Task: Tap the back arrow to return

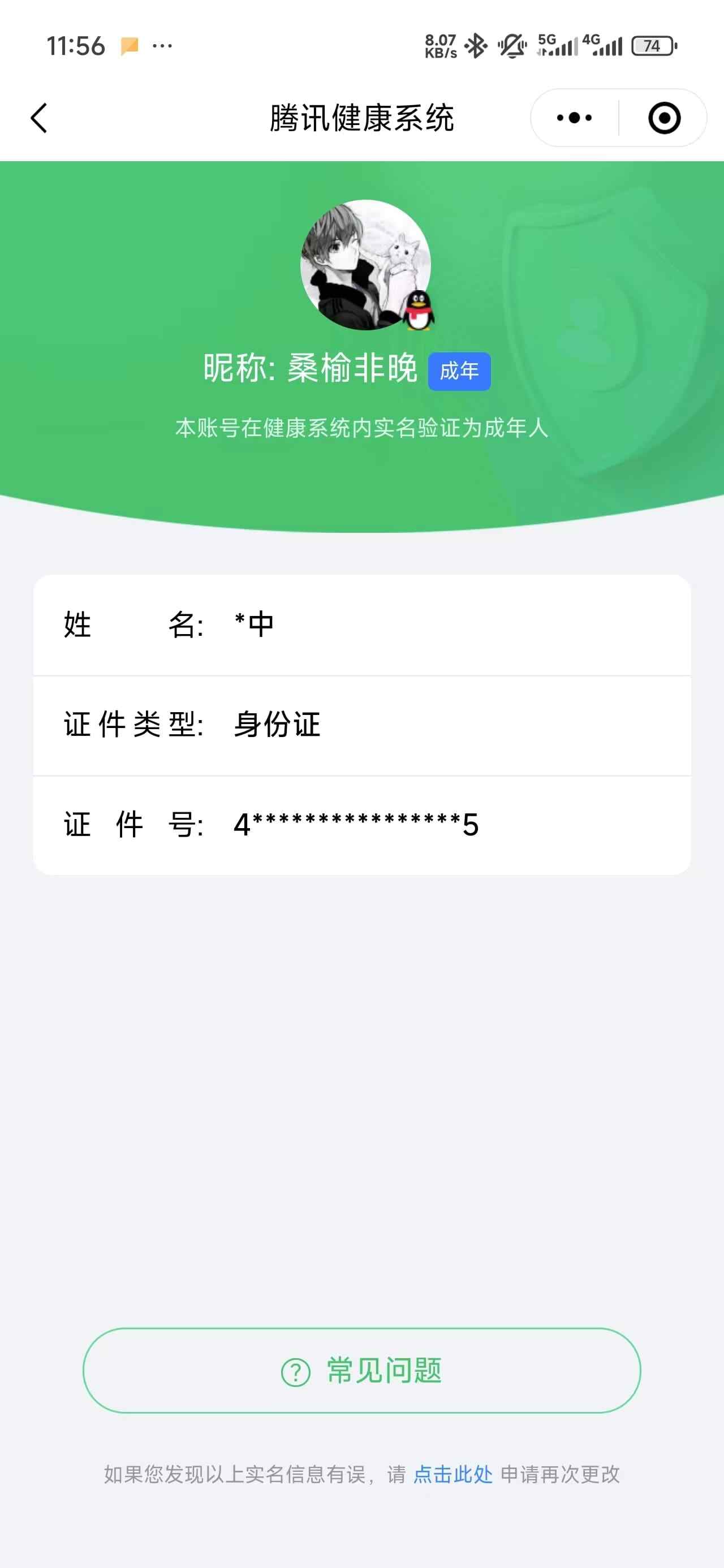Action: (39, 118)
